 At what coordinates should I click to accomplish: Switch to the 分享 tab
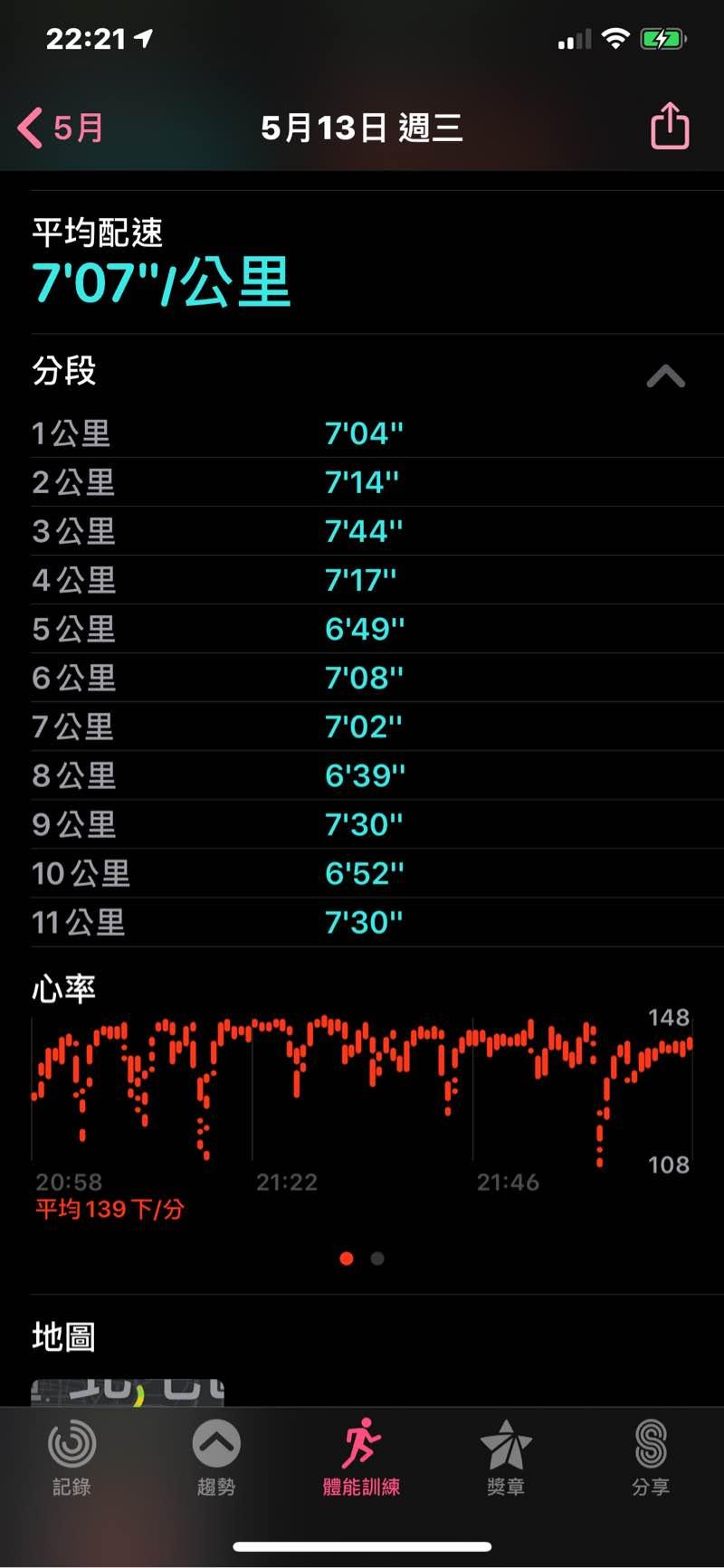point(651,1457)
